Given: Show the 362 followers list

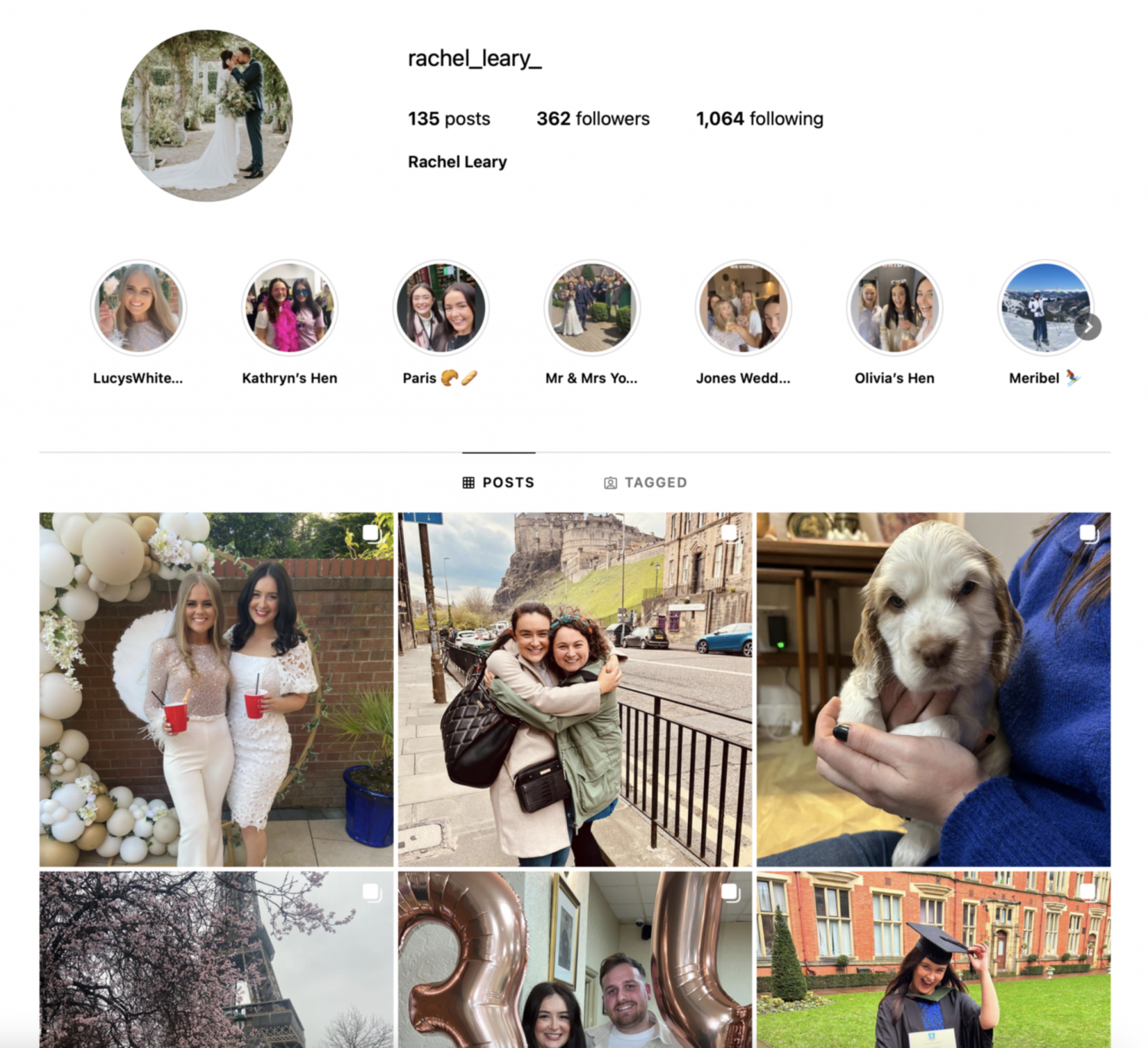Looking at the screenshot, I should 592,119.
